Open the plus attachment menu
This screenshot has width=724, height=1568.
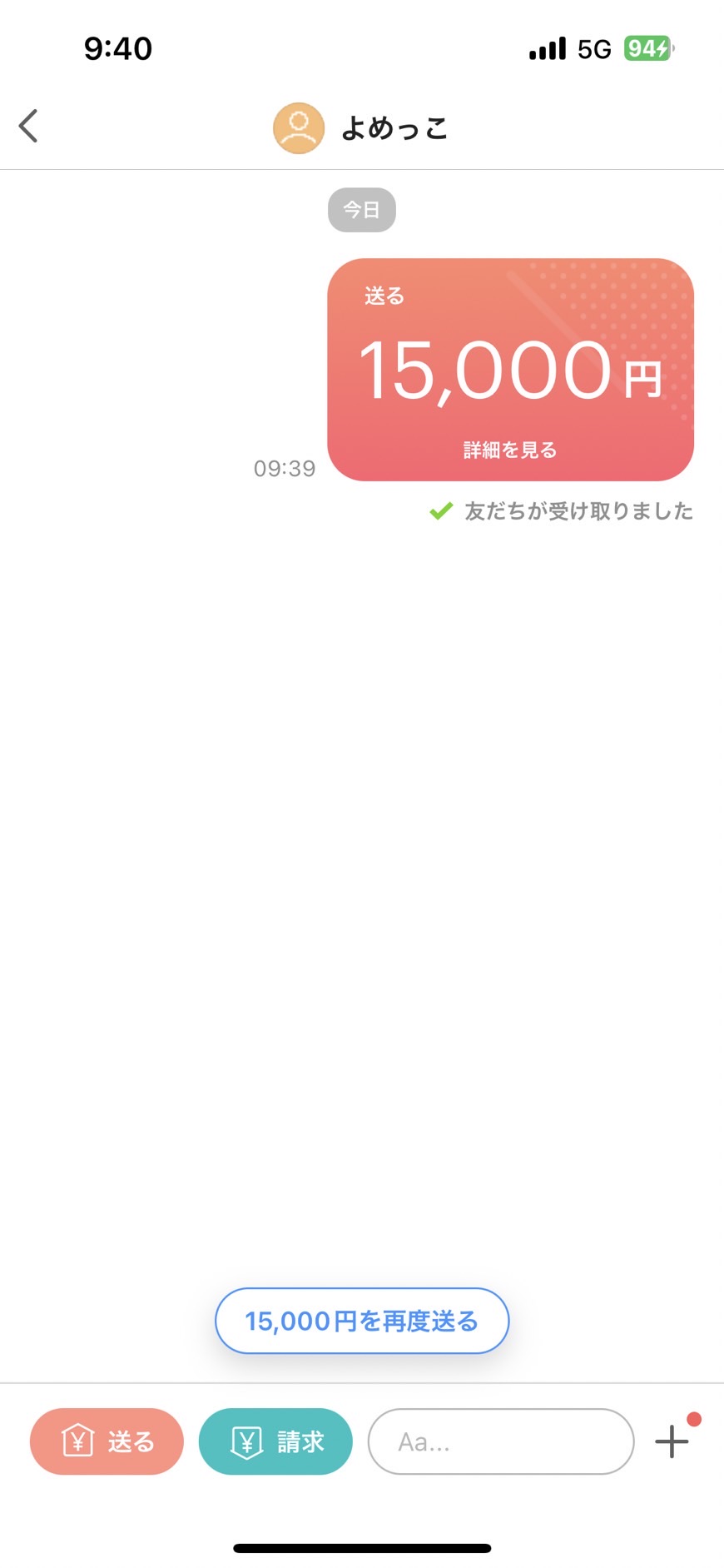coord(672,1441)
